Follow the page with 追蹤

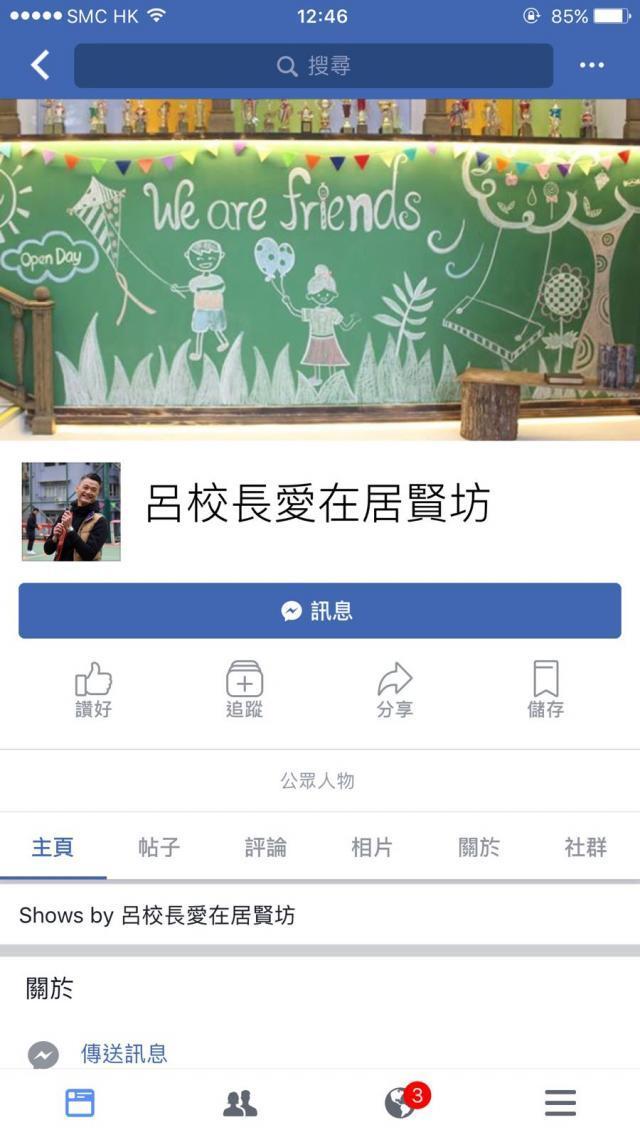(x=244, y=690)
